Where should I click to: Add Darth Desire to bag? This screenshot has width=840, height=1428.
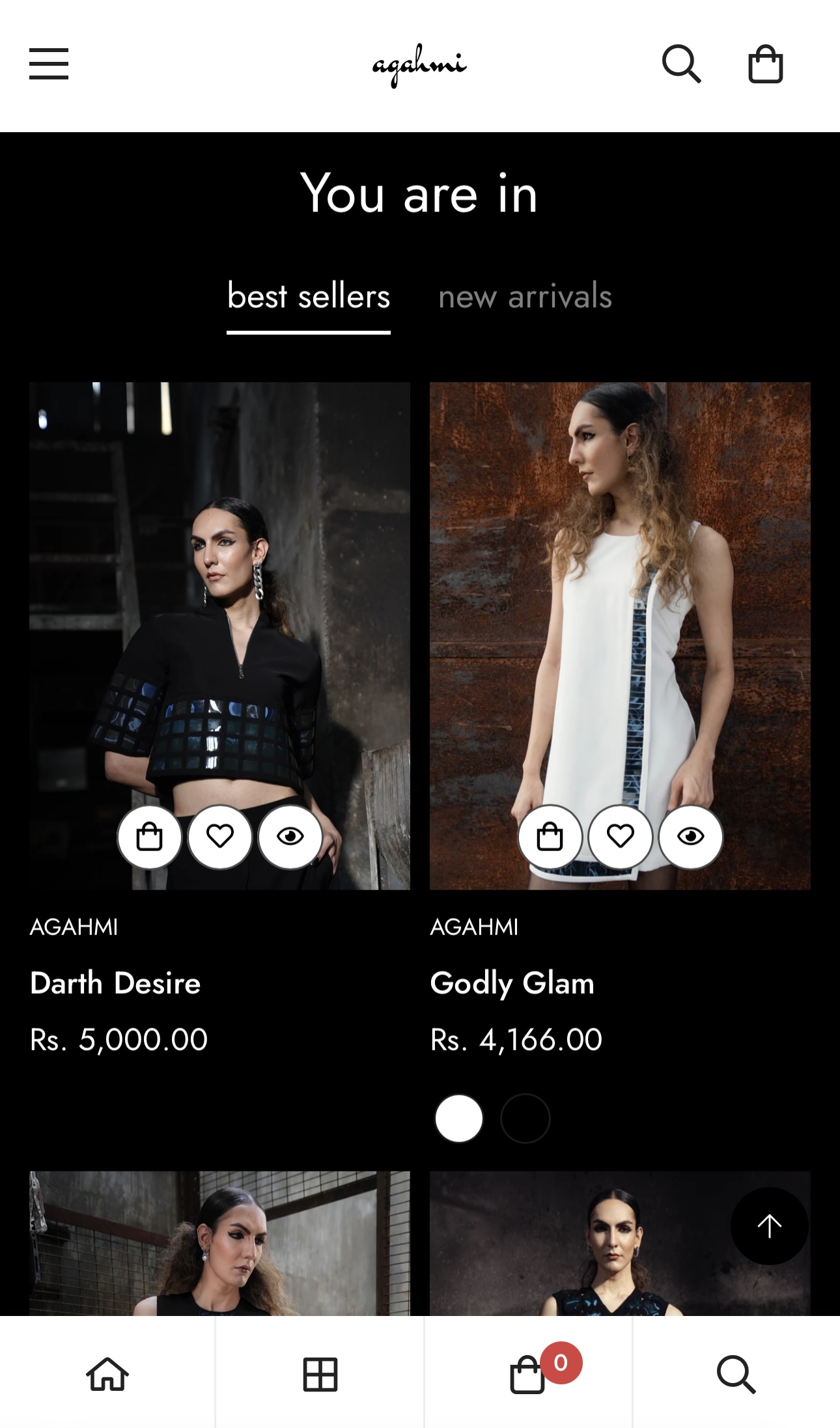150,836
